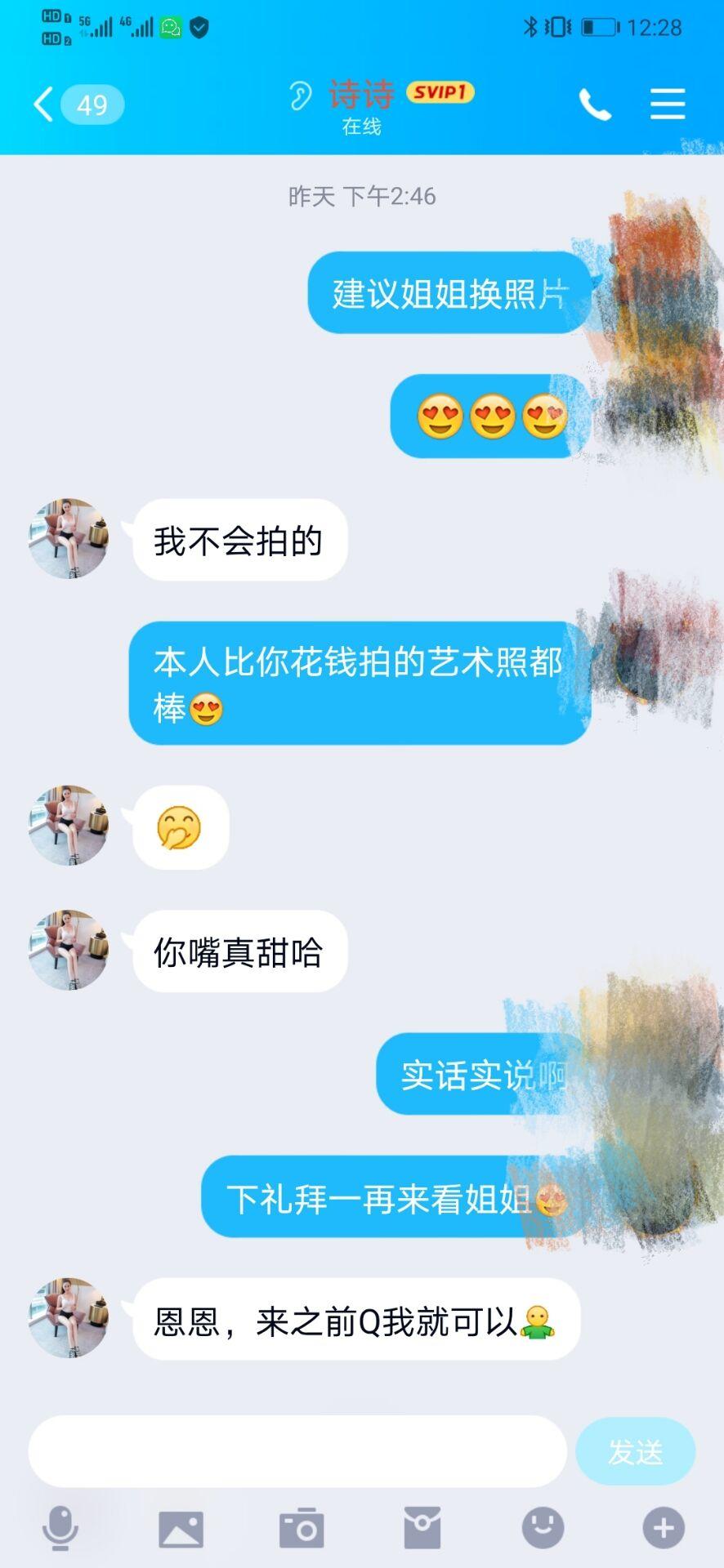Record a voice message with the microphone
This screenshot has height=1568, width=724.
(60, 1527)
